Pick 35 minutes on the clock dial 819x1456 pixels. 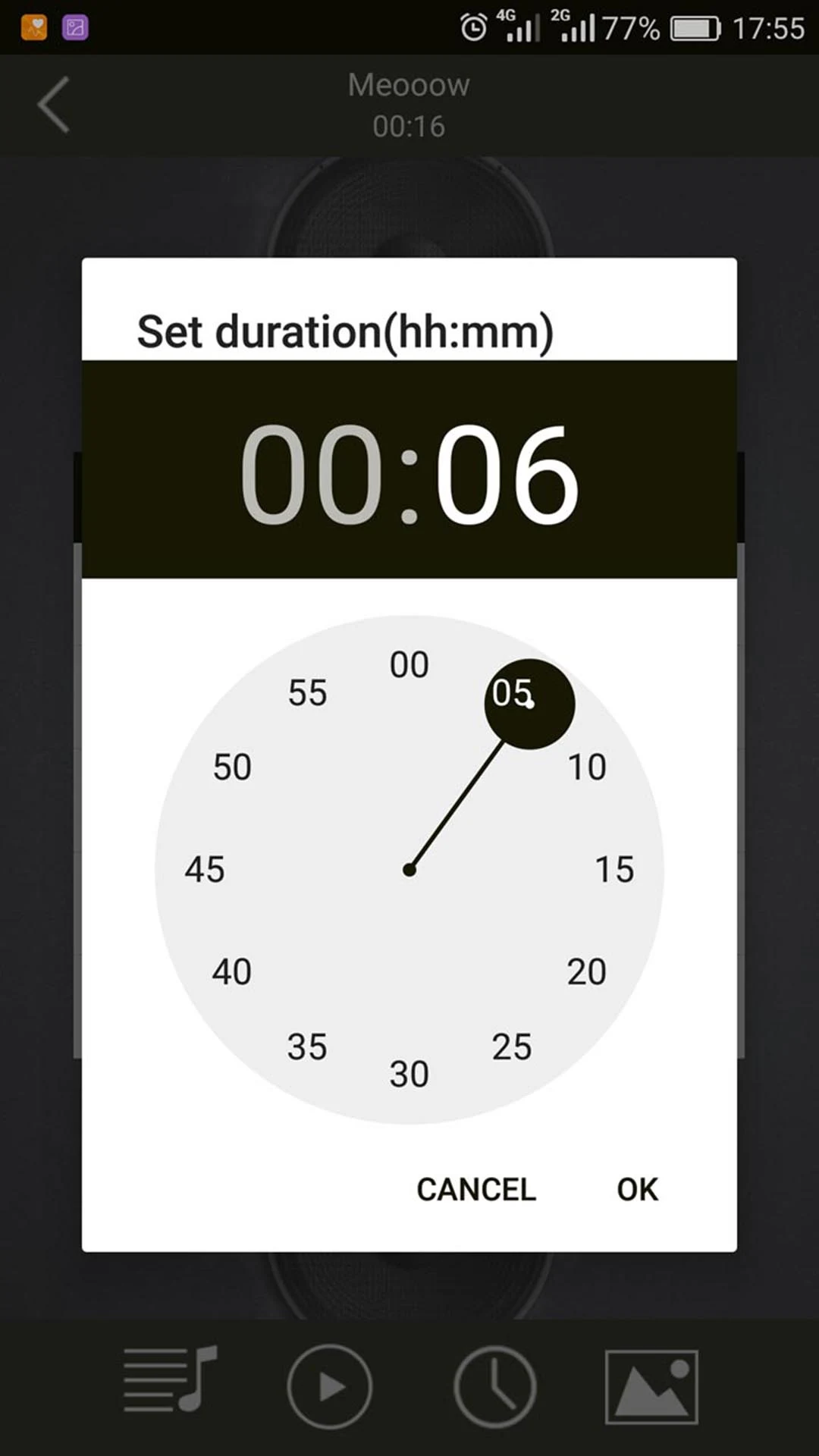[307, 1046]
